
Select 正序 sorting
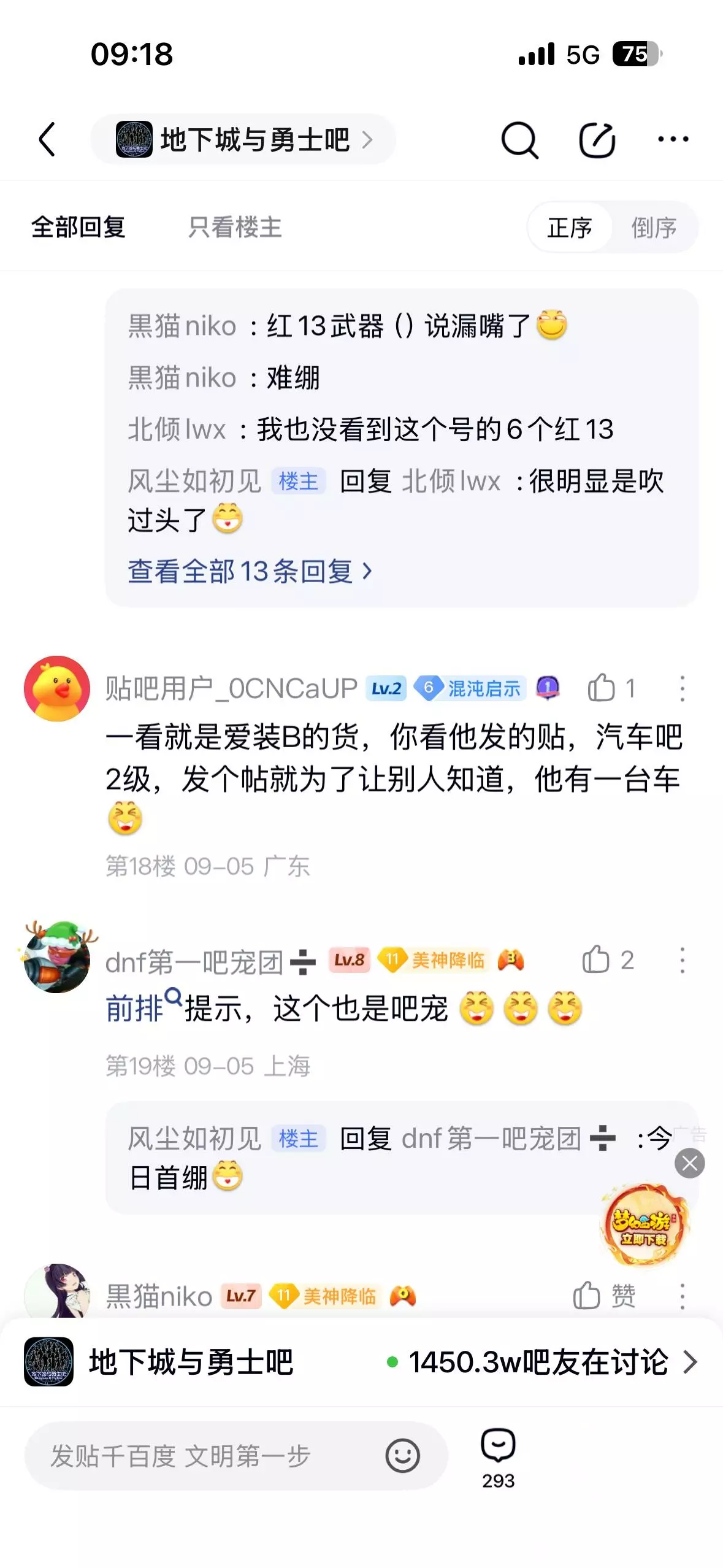570,228
